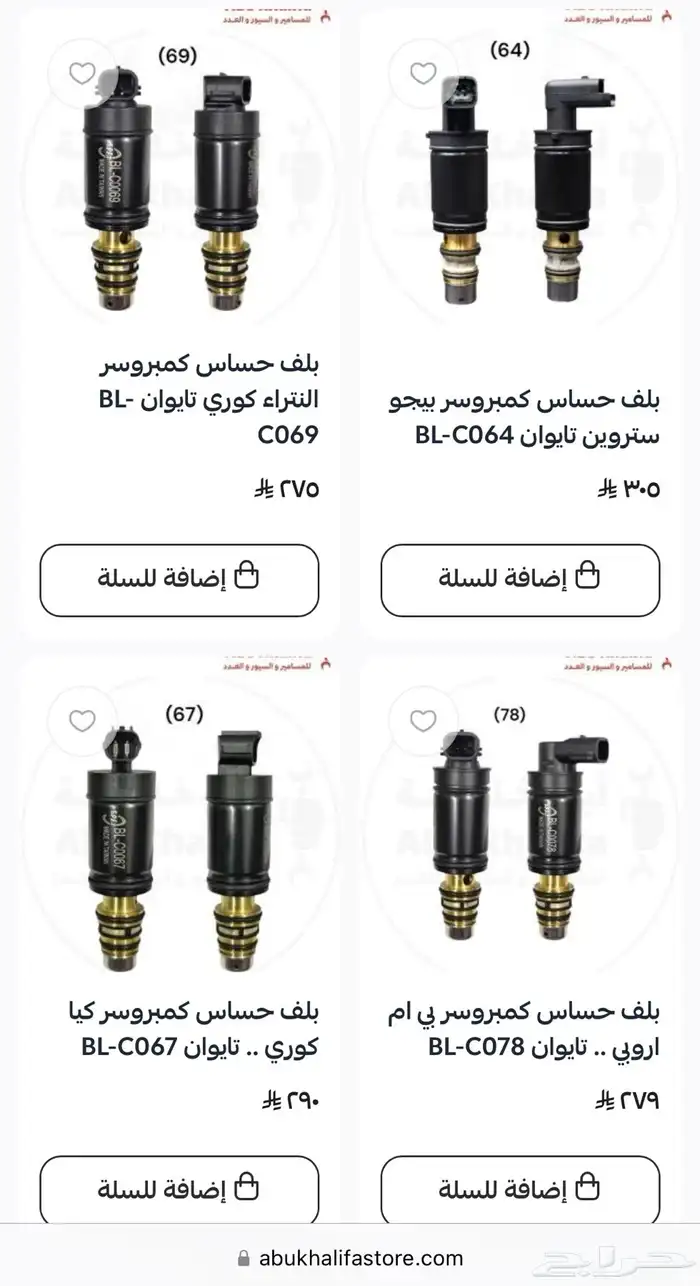Open the BL-C064 product image
700x1286 pixels.
pos(520,185)
